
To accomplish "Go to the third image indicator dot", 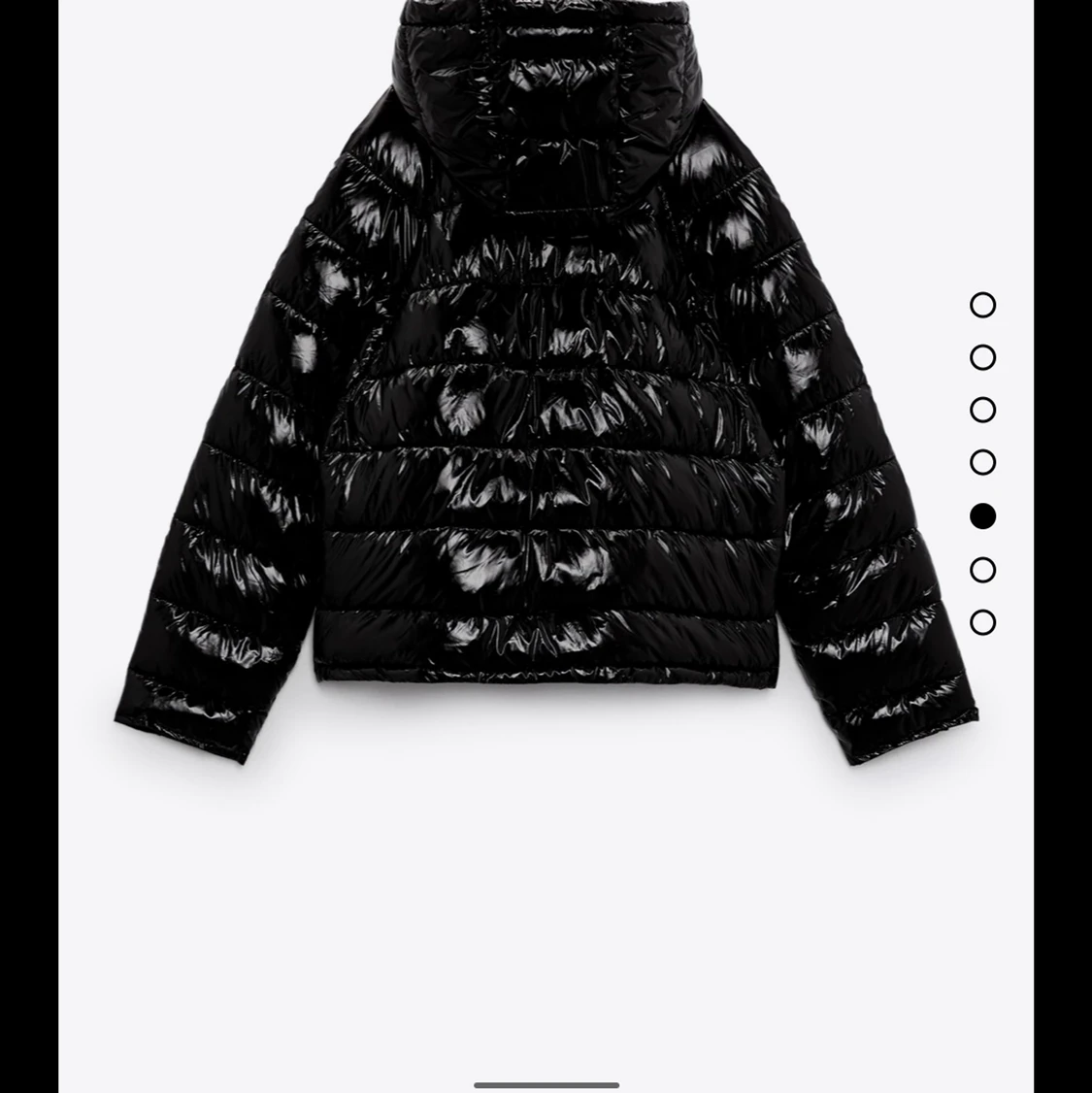I will 982,410.
